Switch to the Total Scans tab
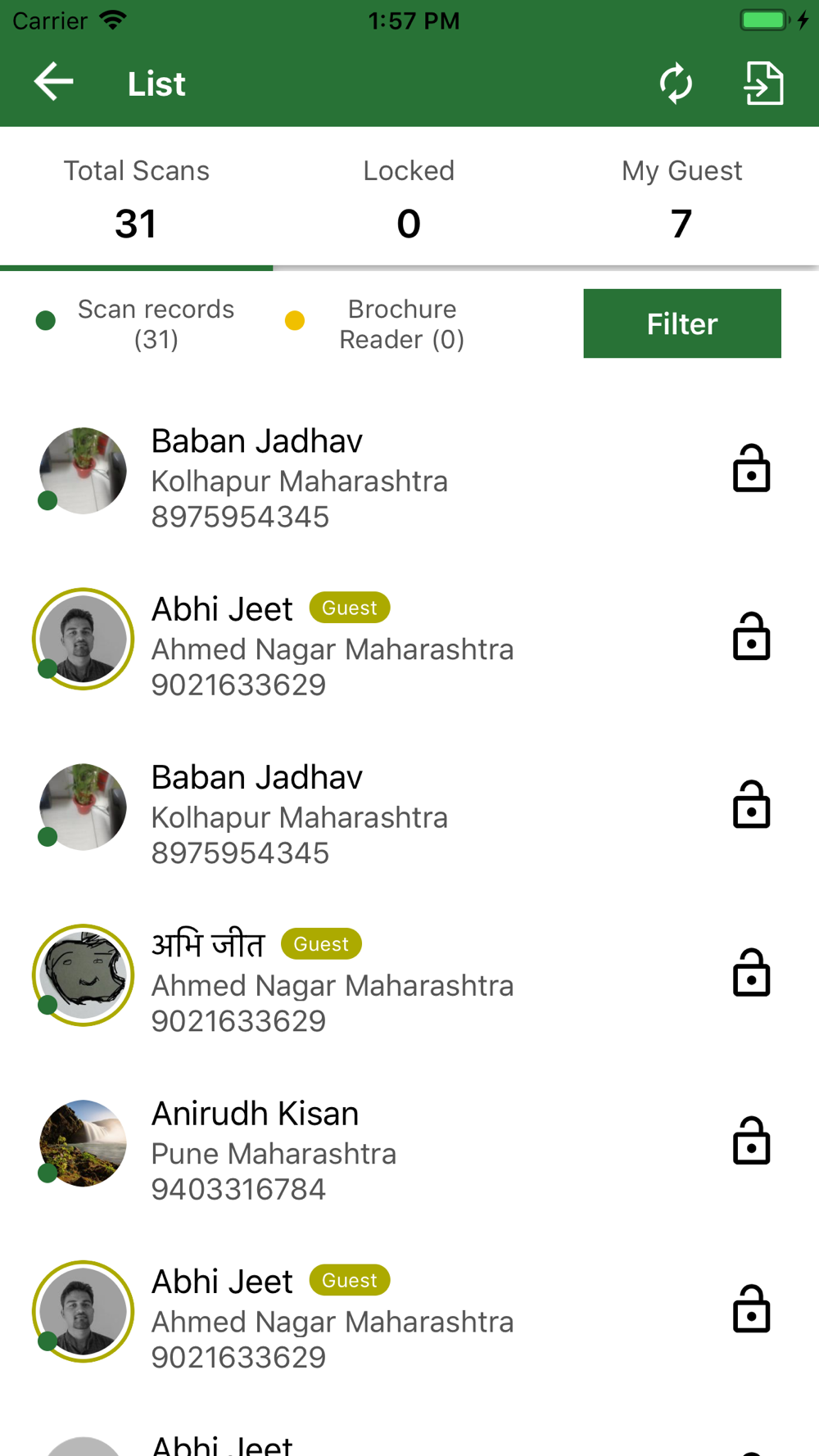Screen dimensions: 819x1456 pos(137,200)
